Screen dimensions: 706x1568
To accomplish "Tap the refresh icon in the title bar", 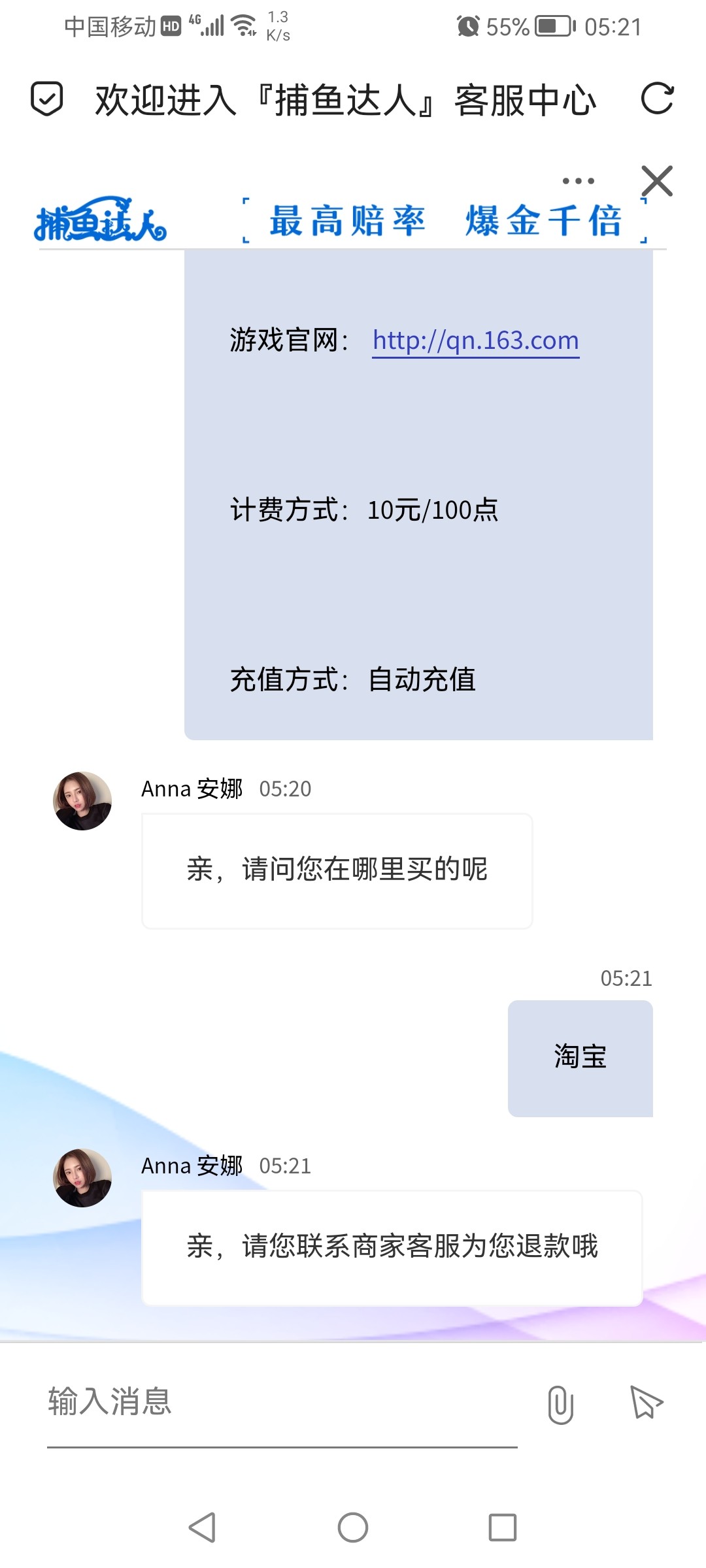I will pyautogui.click(x=658, y=99).
